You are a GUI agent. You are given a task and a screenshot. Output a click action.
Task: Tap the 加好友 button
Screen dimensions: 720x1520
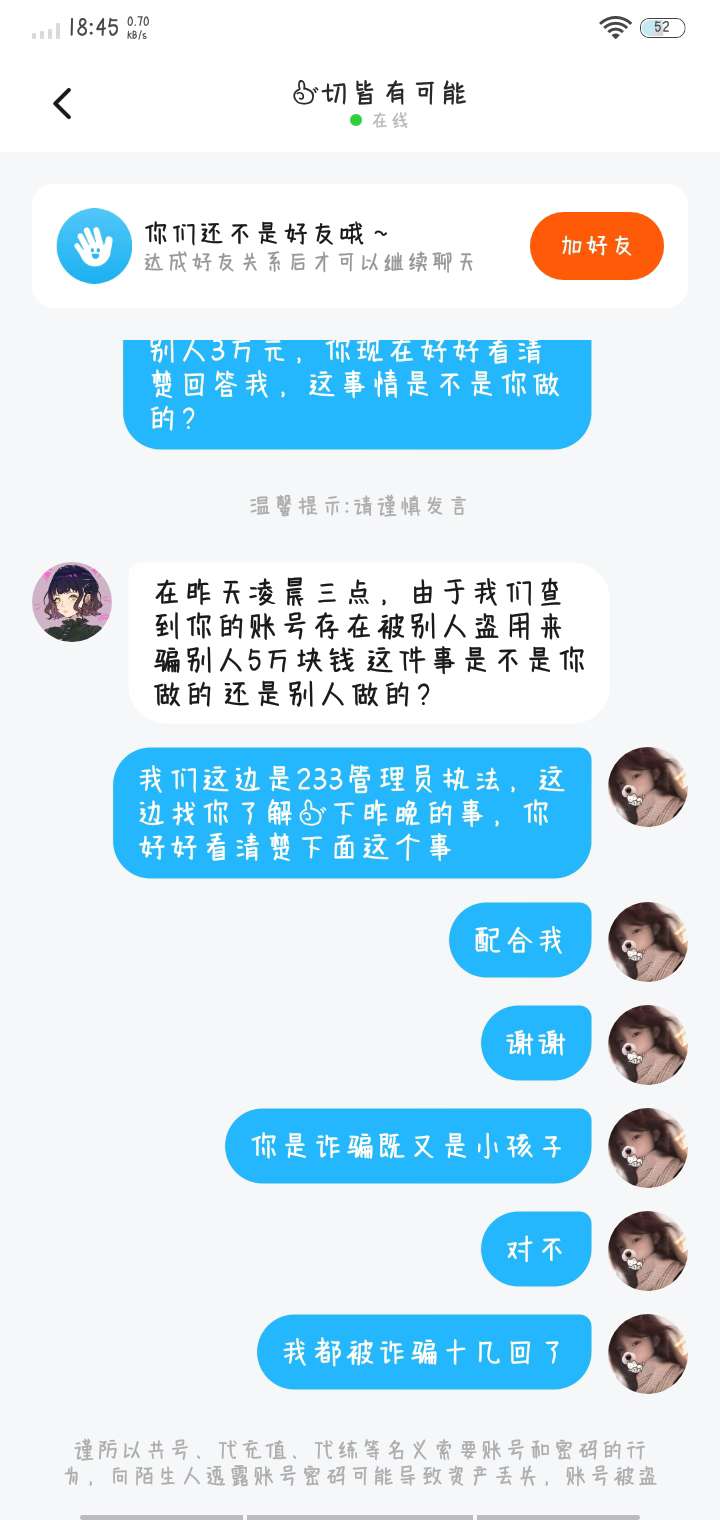pos(596,246)
